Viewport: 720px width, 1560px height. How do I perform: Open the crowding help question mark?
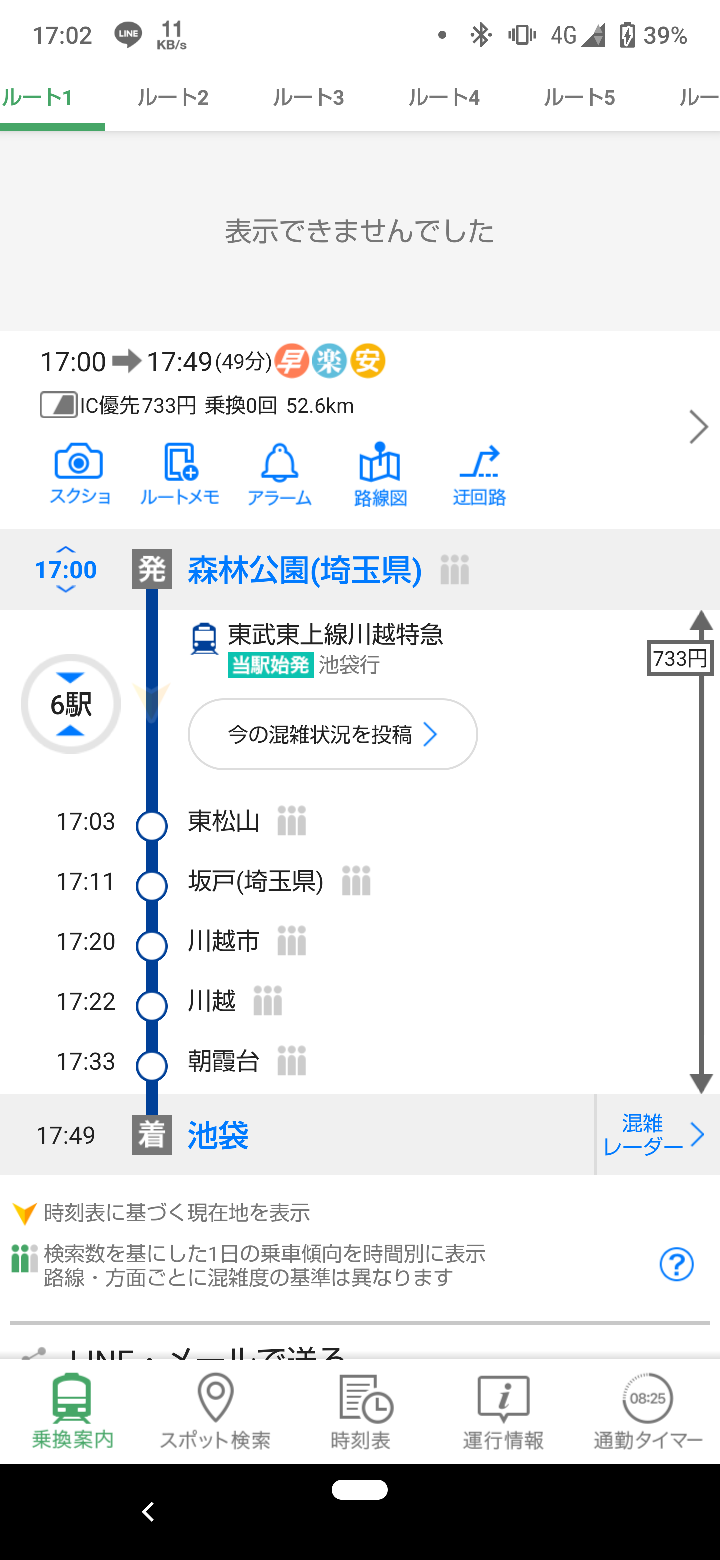677,1264
